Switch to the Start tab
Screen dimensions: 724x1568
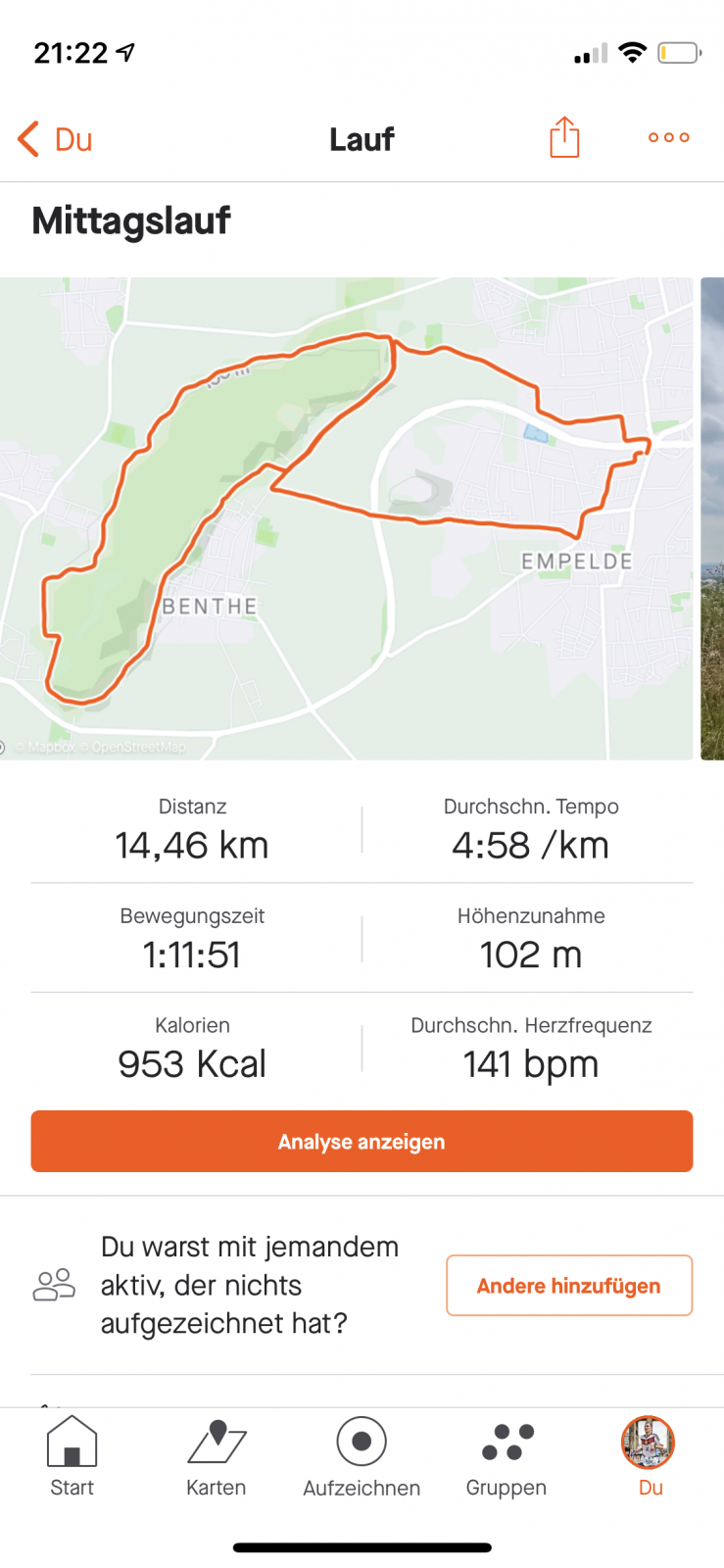72,1457
